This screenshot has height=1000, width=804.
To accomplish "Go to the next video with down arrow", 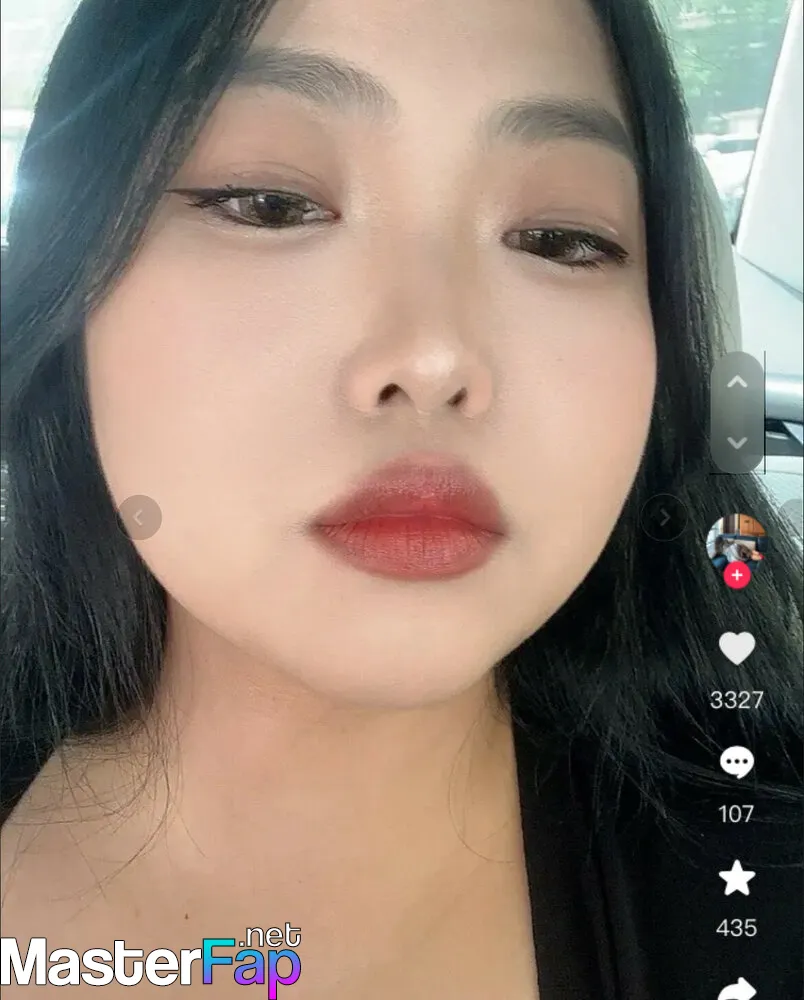I will point(737,442).
